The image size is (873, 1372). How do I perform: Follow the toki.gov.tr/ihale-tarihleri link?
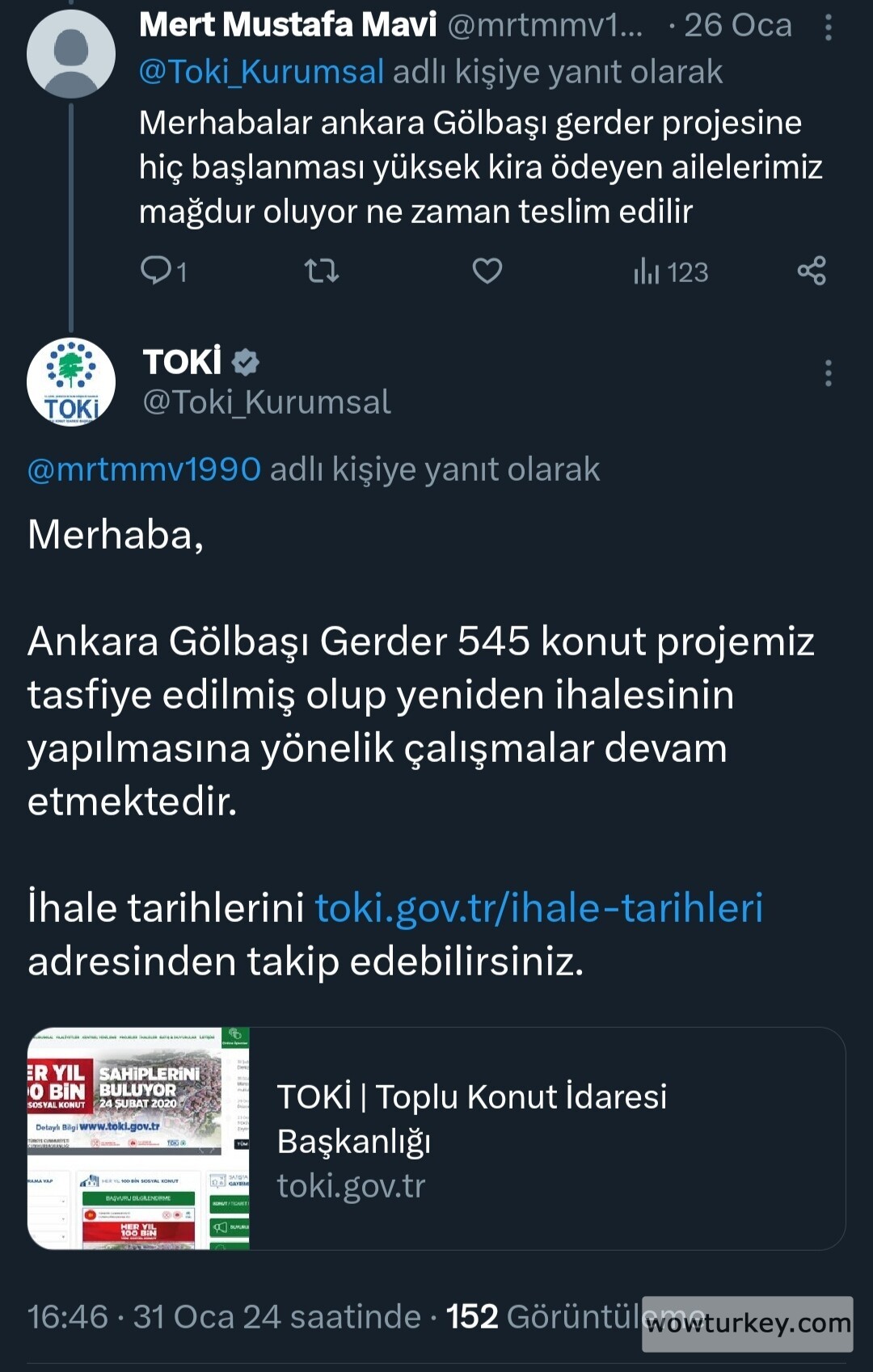click(x=538, y=907)
